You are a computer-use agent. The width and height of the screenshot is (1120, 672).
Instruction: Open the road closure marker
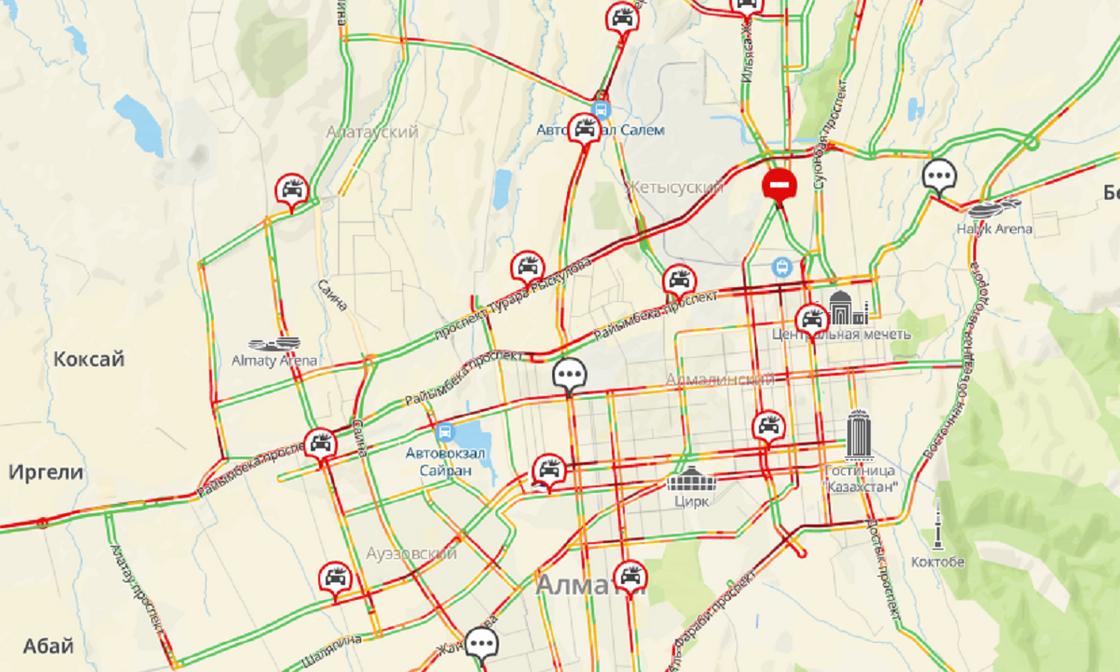point(780,184)
